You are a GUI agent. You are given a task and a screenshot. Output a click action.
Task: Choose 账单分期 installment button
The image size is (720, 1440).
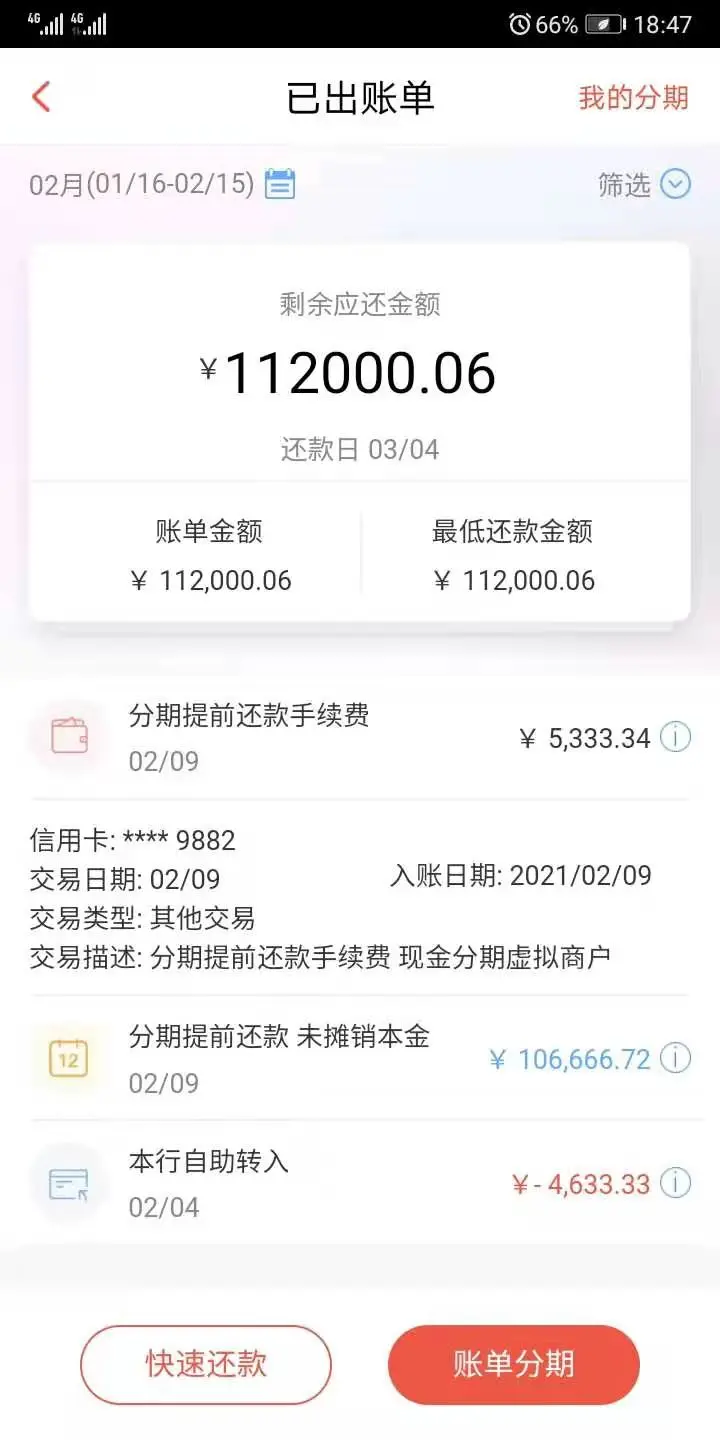[x=513, y=1364]
